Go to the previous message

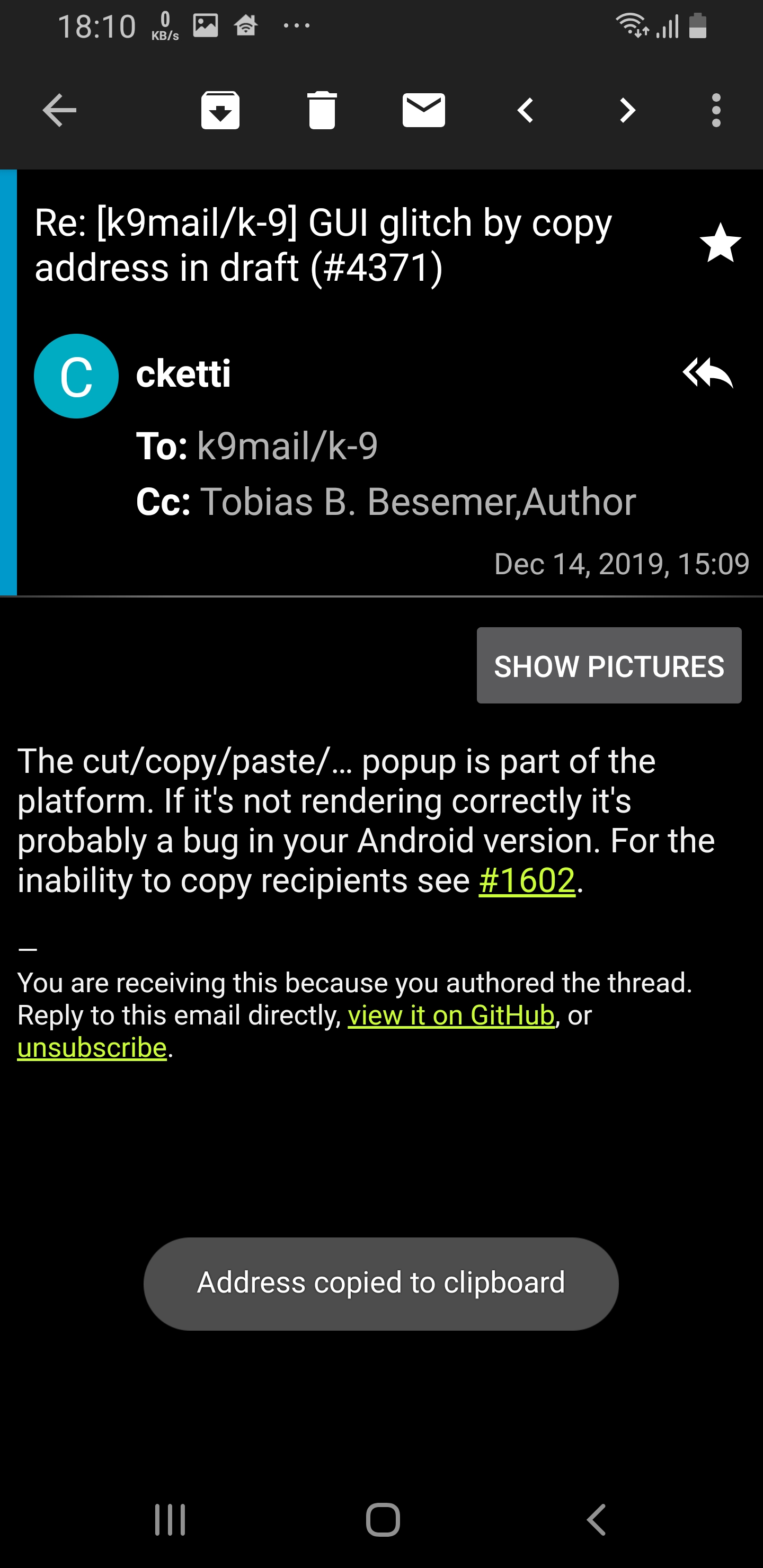tap(526, 110)
